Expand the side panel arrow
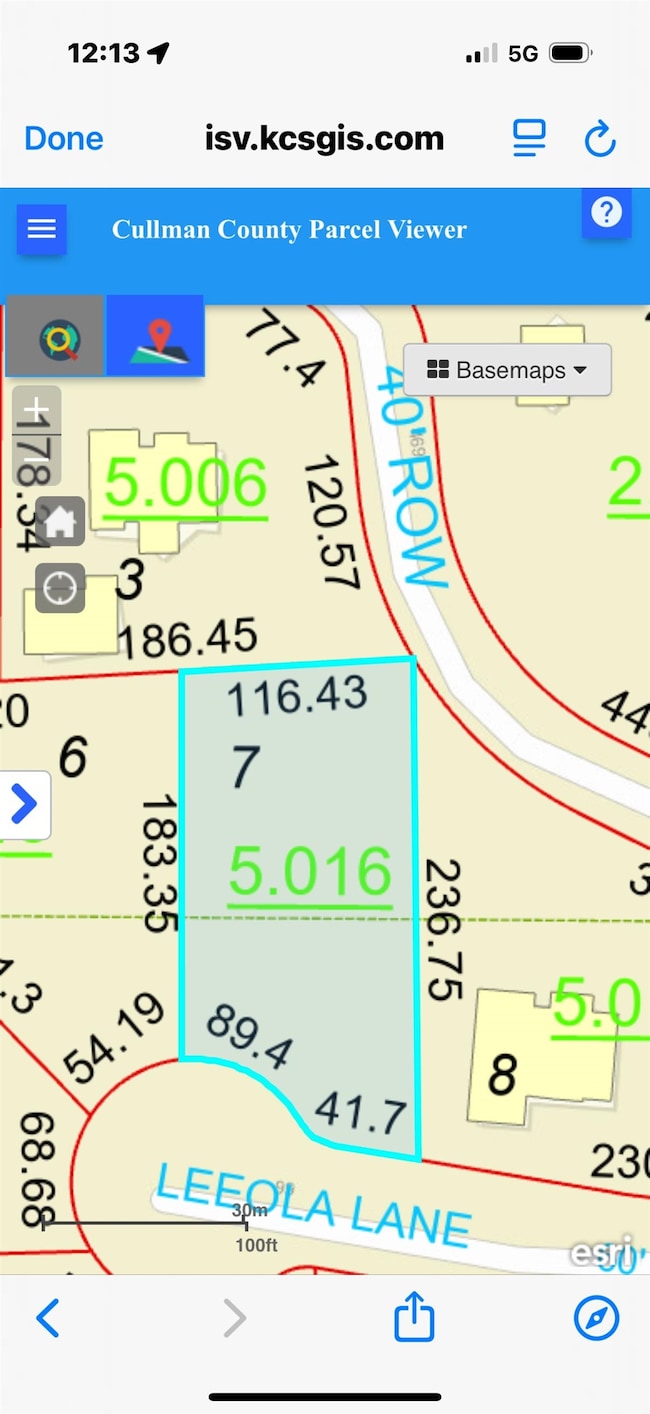This screenshot has height=1414, width=650. (x=24, y=804)
